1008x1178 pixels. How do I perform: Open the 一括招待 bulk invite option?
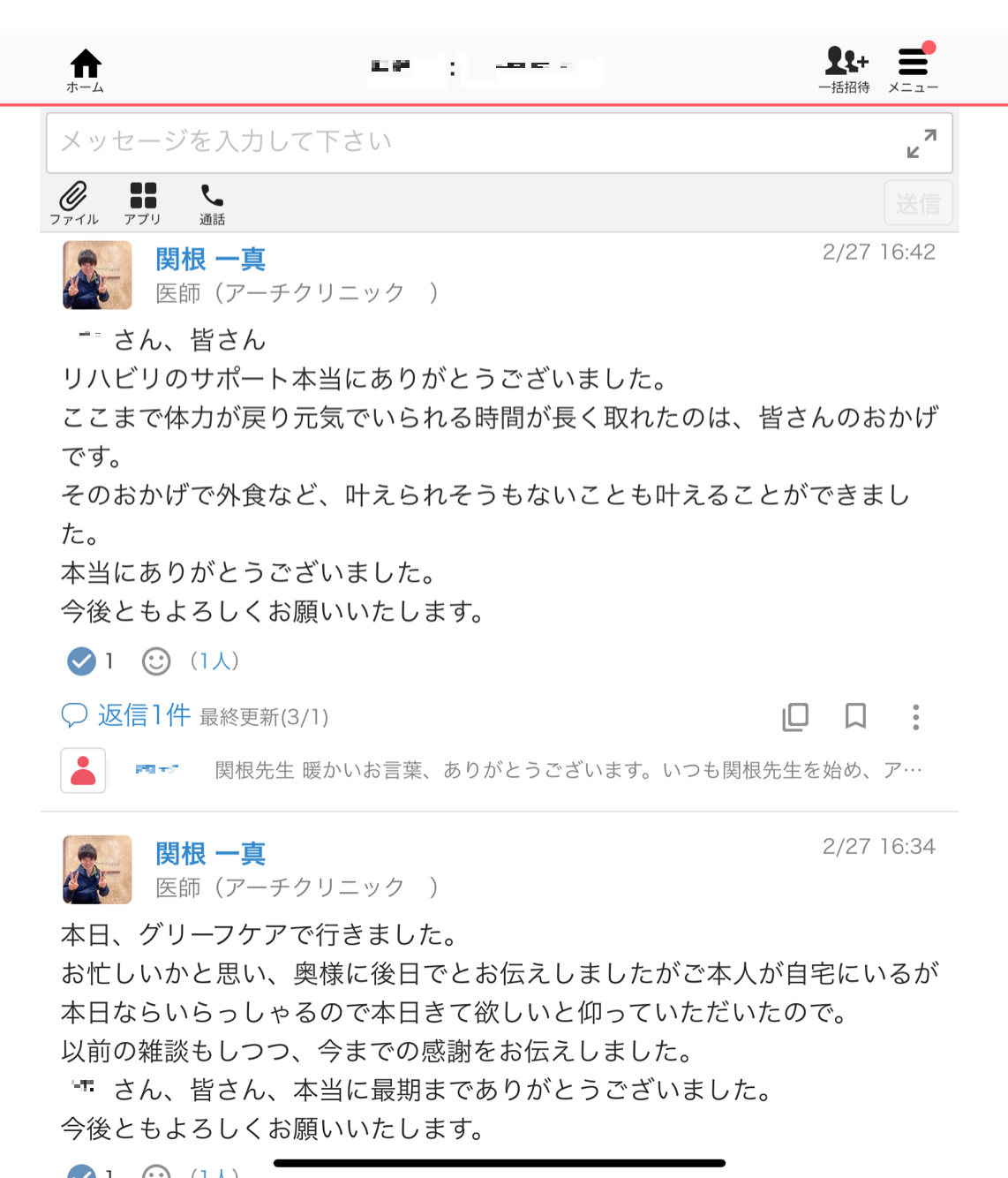tap(845, 71)
